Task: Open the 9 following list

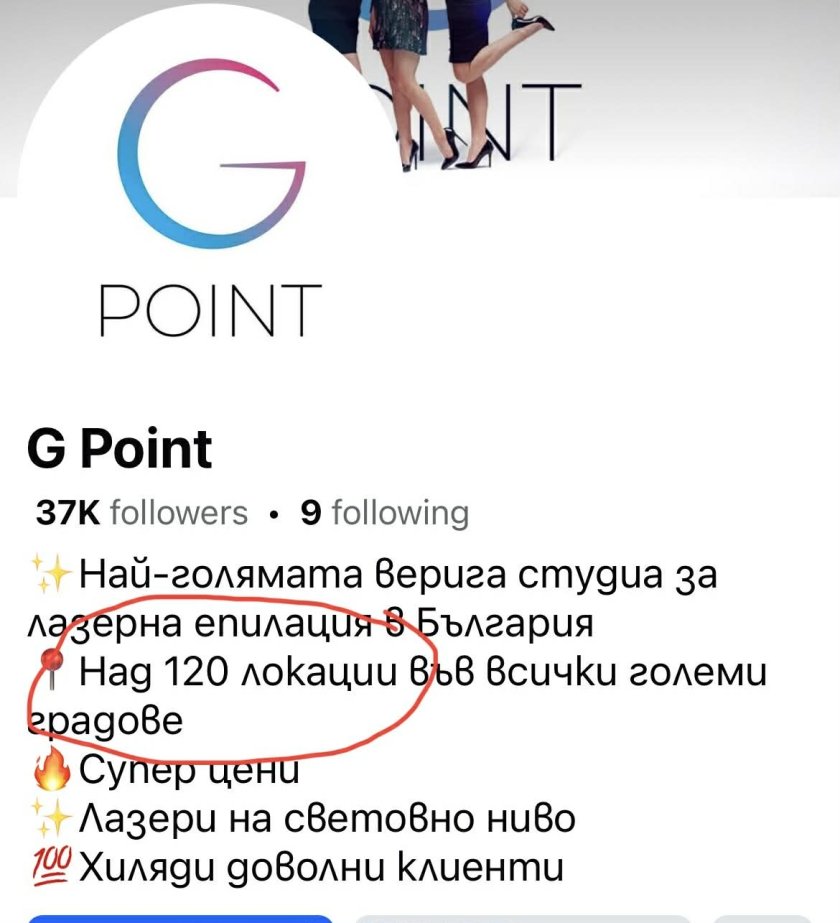Action: pyautogui.click(x=385, y=513)
